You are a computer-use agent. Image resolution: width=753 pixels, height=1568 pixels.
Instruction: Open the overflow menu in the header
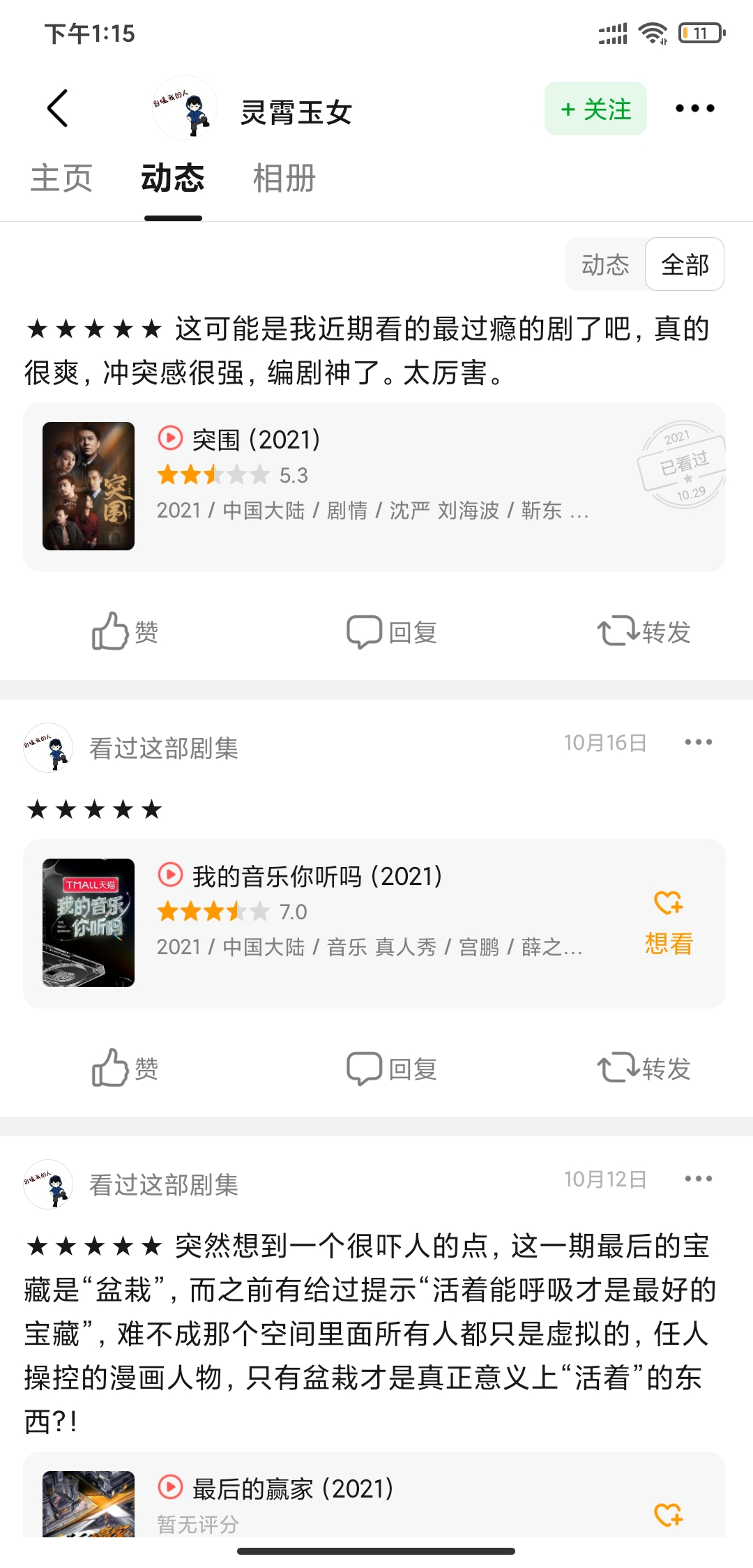694,109
